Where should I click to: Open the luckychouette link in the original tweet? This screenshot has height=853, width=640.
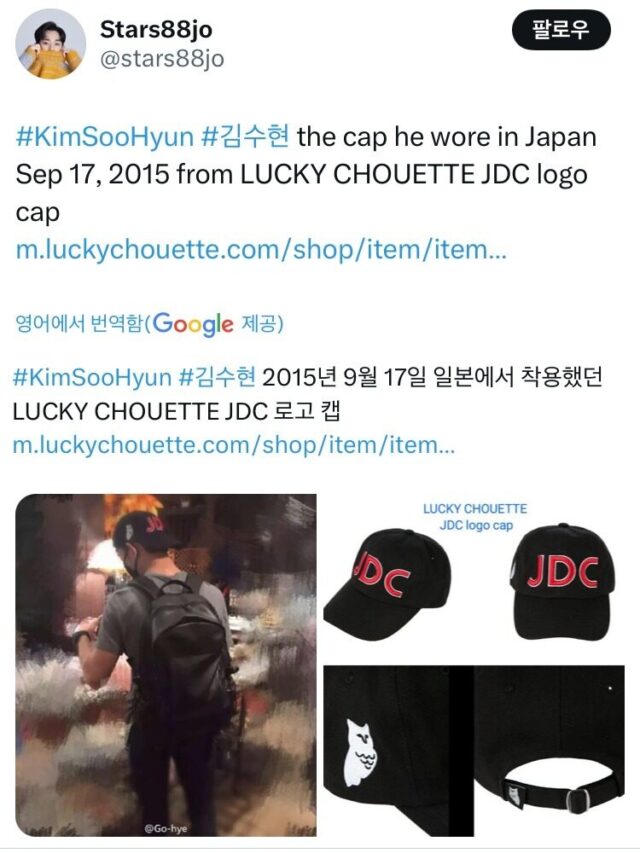pyautogui.click(x=261, y=249)
